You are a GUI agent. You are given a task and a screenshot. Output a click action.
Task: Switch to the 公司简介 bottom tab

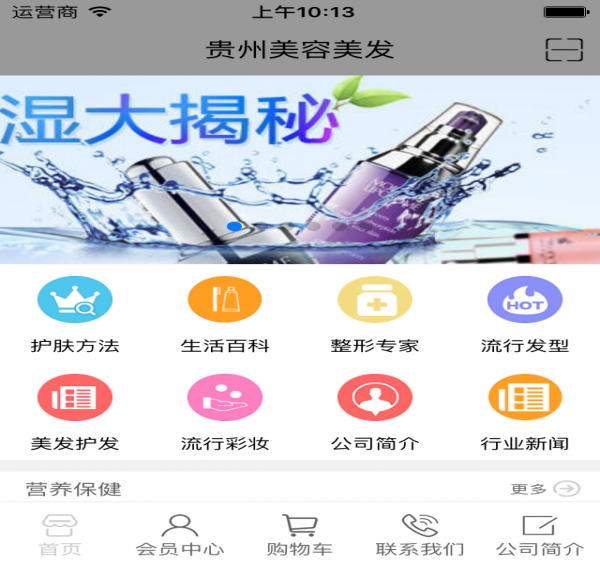[x=540, y=536]
